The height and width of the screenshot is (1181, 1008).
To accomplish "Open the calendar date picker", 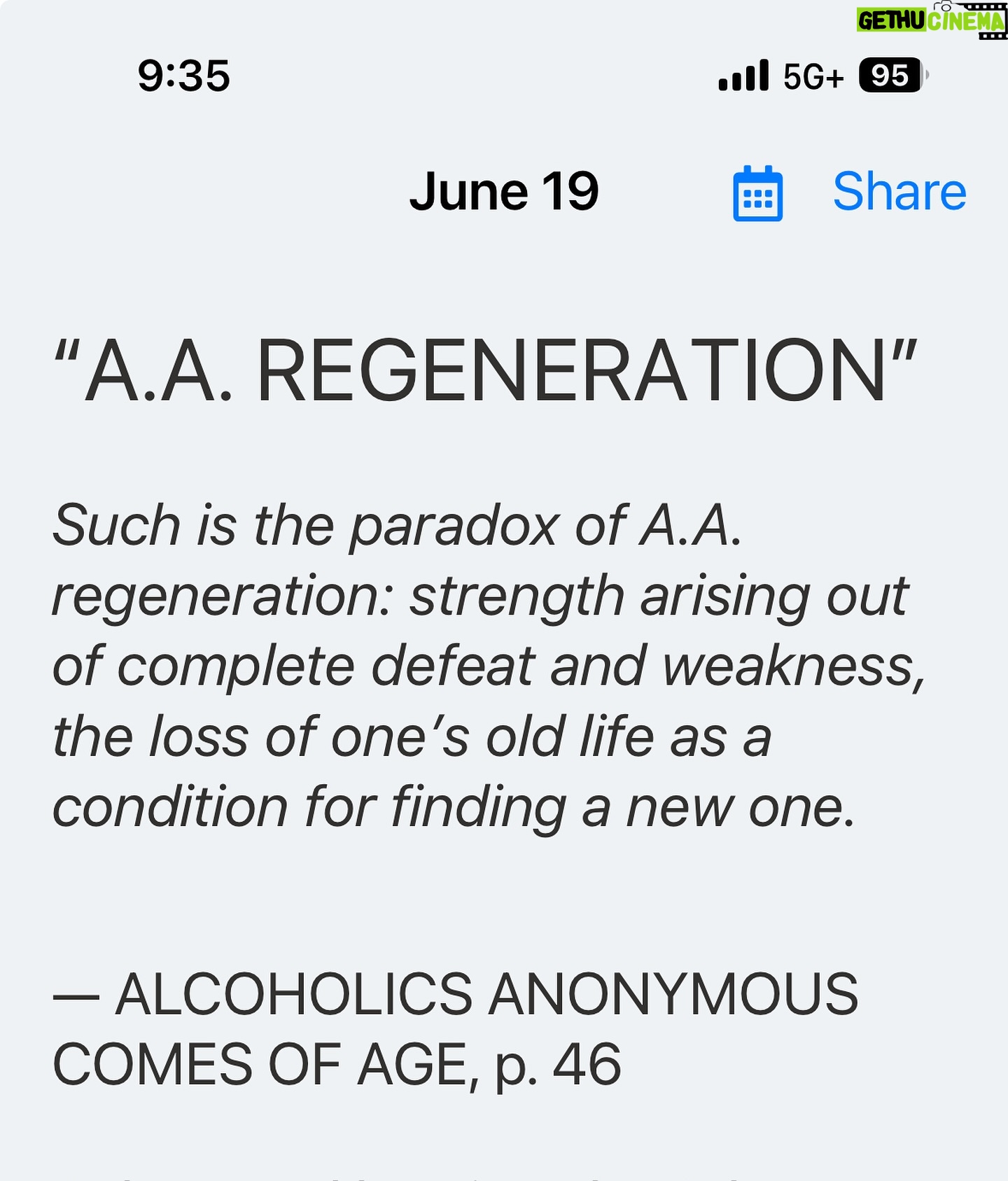I will [x=757, y=193].
